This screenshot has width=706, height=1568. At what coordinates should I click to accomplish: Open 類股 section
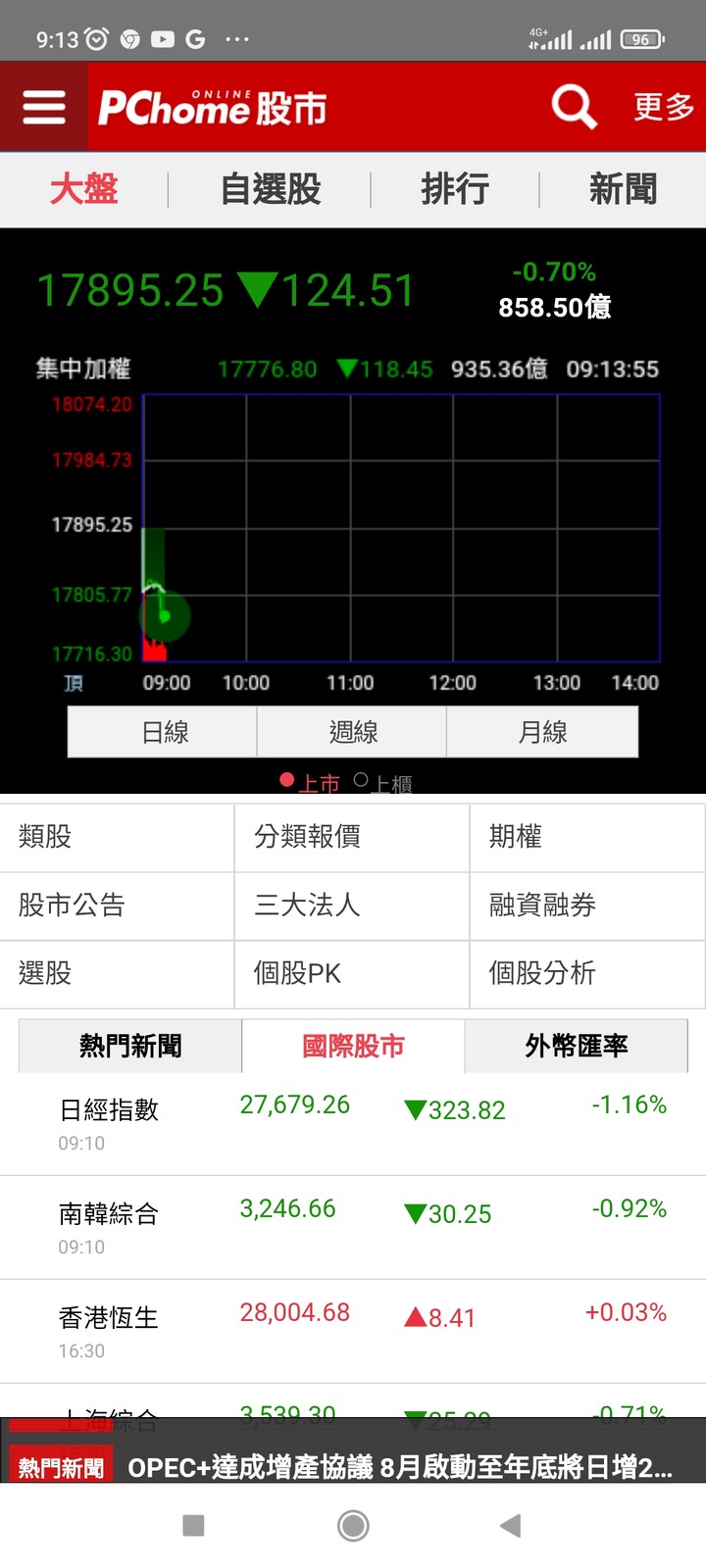[x=117, y=837]
